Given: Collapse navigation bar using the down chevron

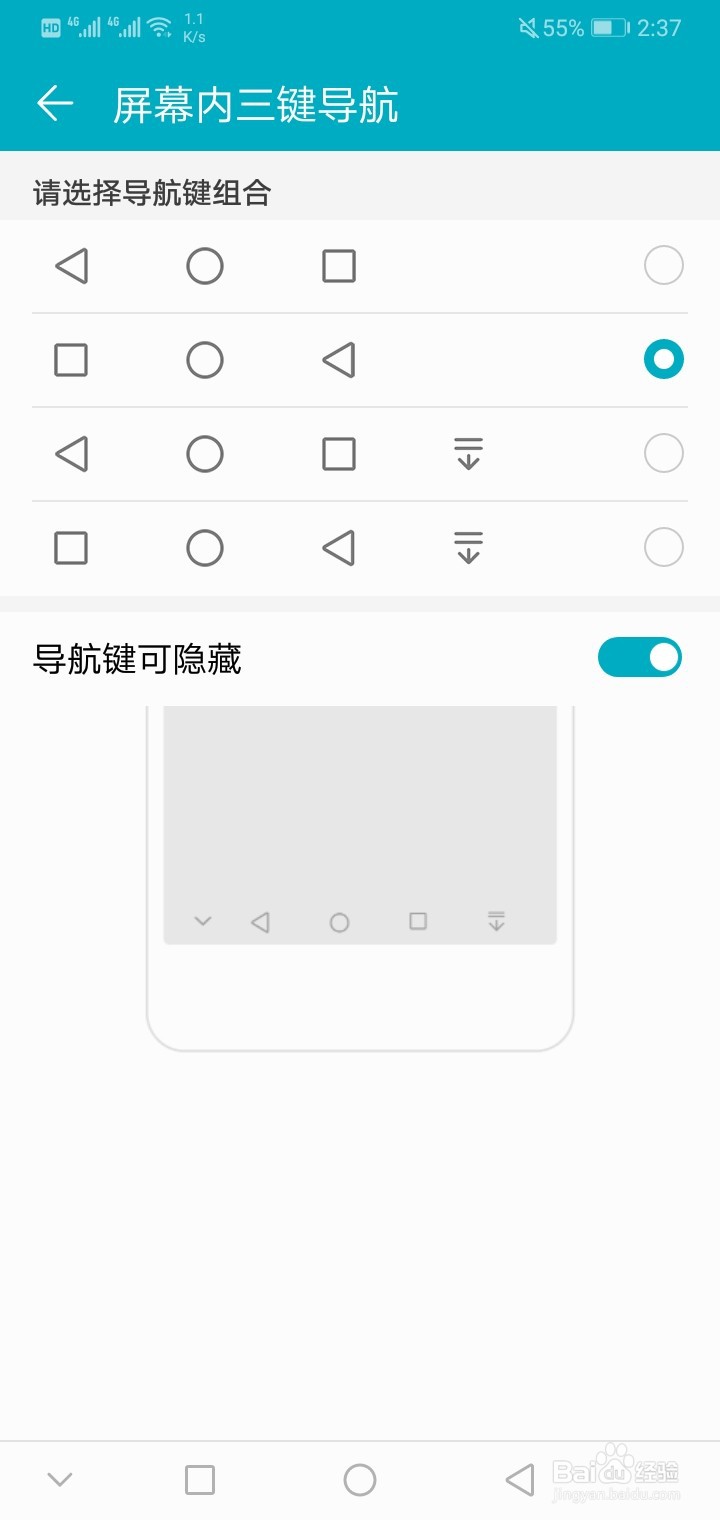Looking at the screenshot, I should [x=60, y=1478].
